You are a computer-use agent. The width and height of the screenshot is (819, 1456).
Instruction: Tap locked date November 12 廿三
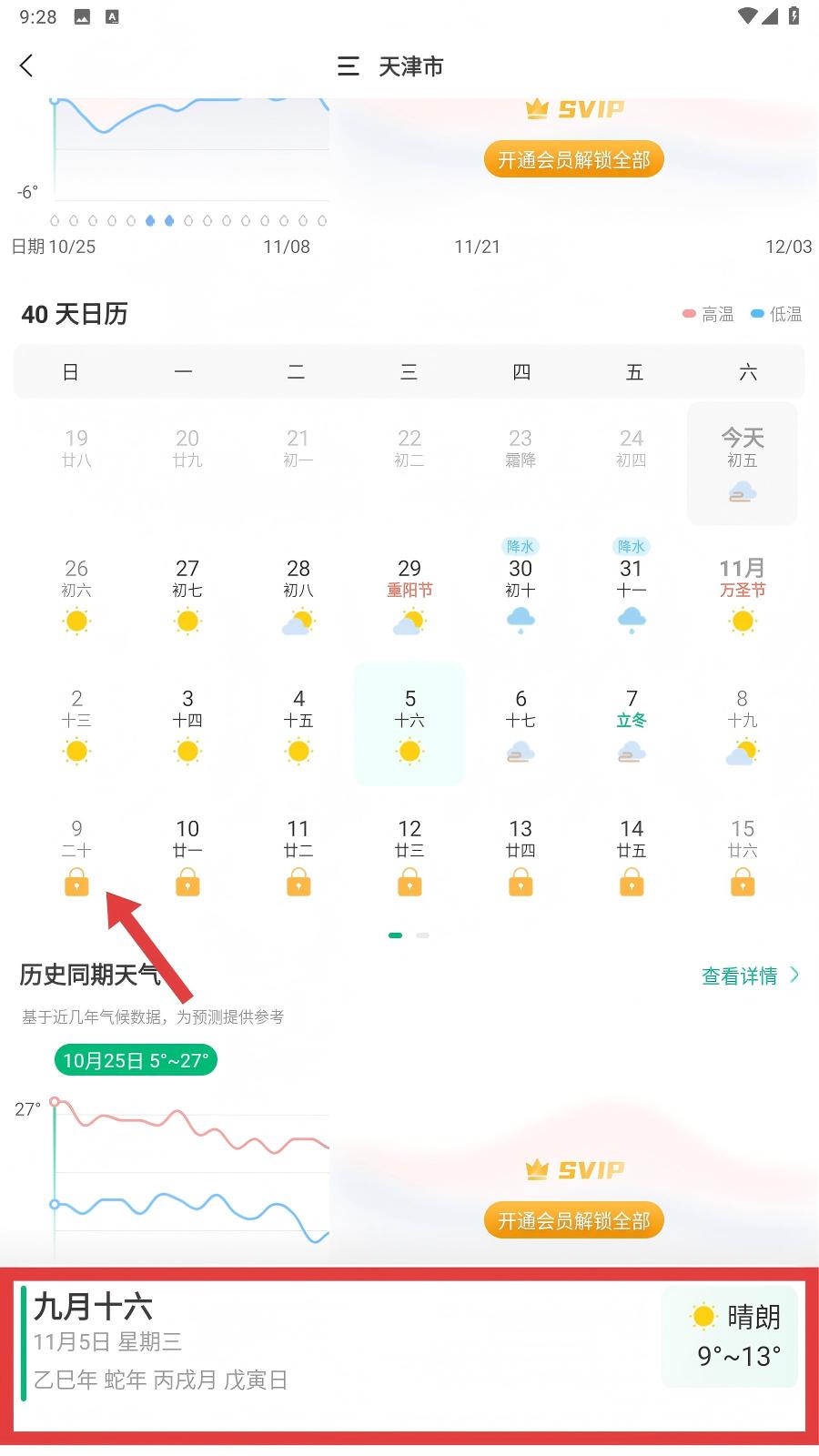[x=409, y=855]
